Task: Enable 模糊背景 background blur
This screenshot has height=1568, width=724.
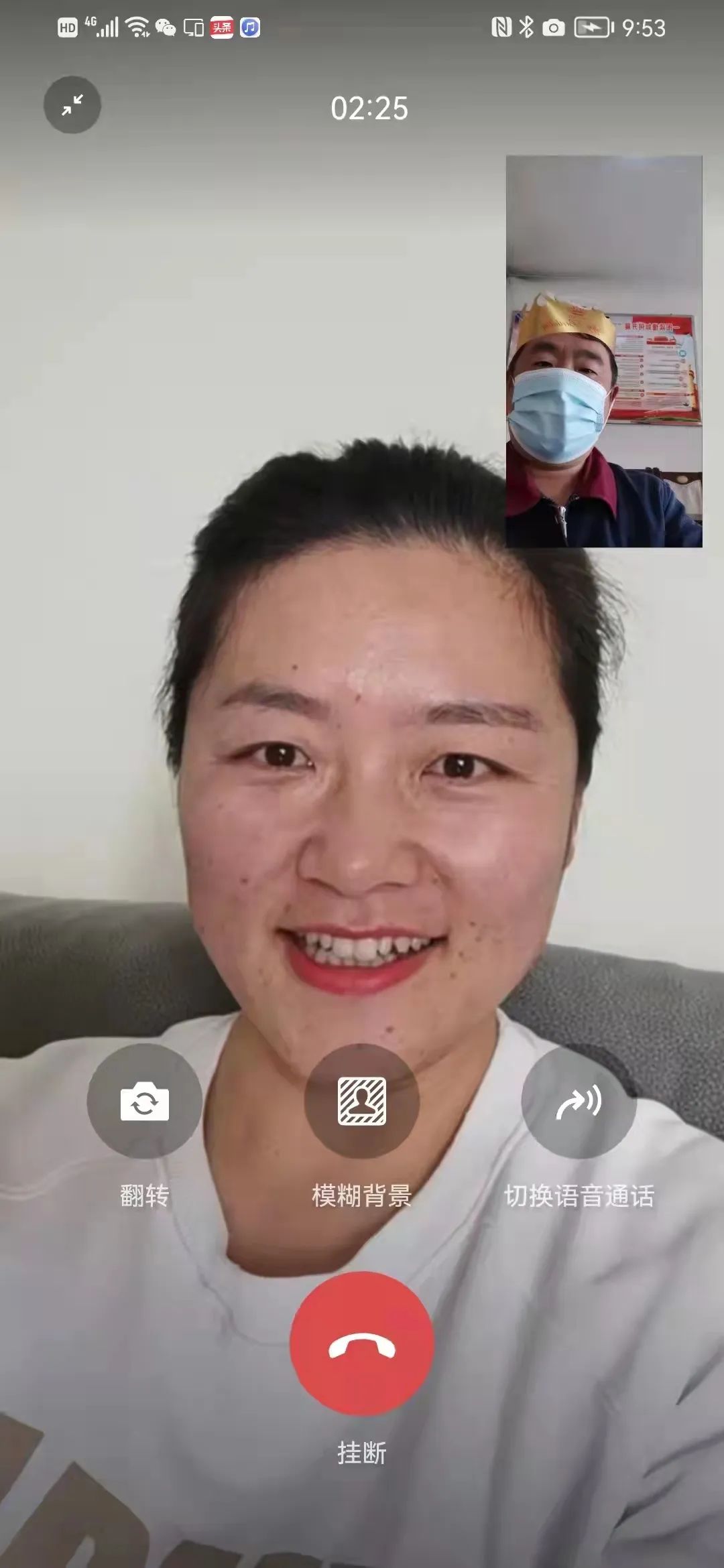Action: [361, 1101]
